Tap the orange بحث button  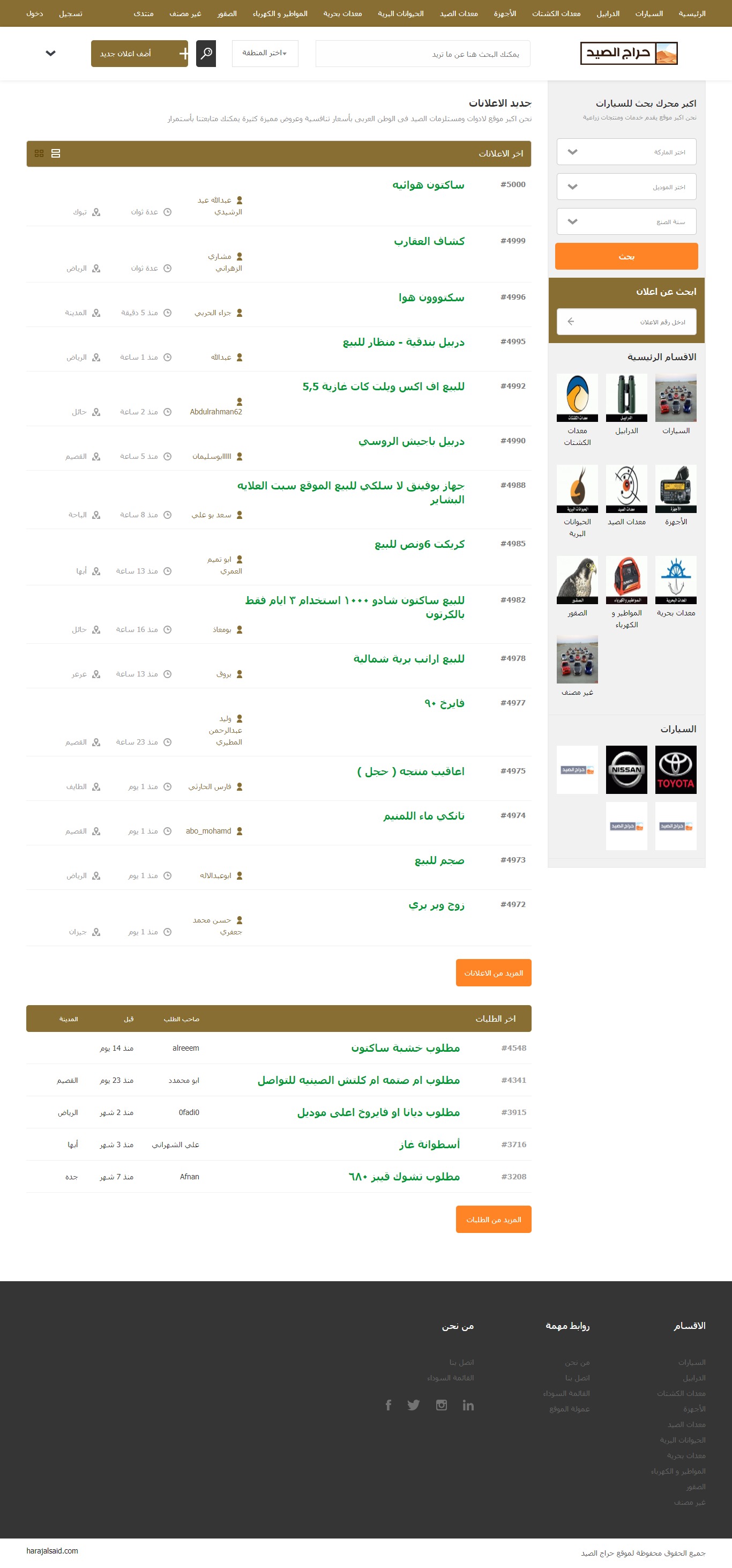[626, 256]
